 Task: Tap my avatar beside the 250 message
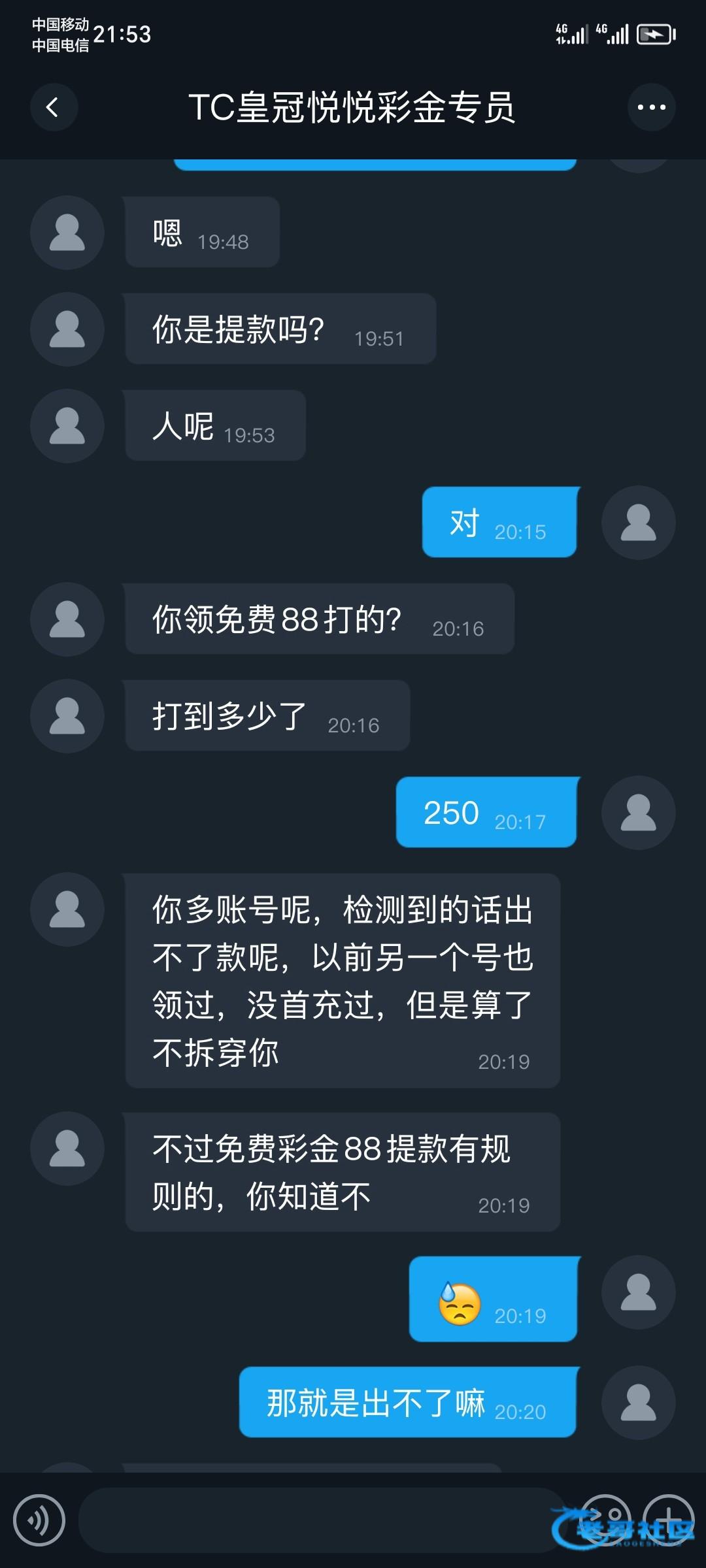tap(638, 813)
